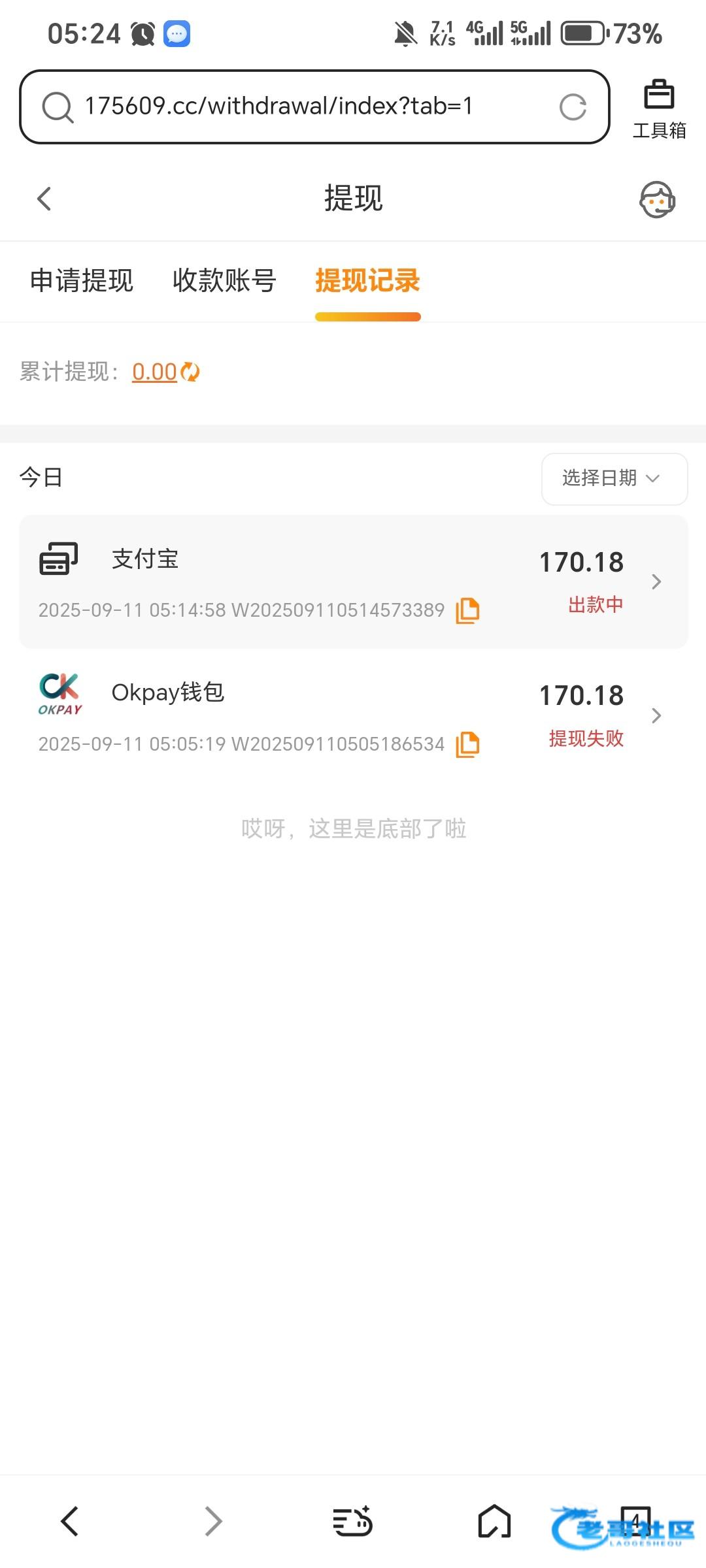The width and height of the screenshot is (706, 1568).
Task: Open the browser menu button
Action: (x=353, y=1521)
